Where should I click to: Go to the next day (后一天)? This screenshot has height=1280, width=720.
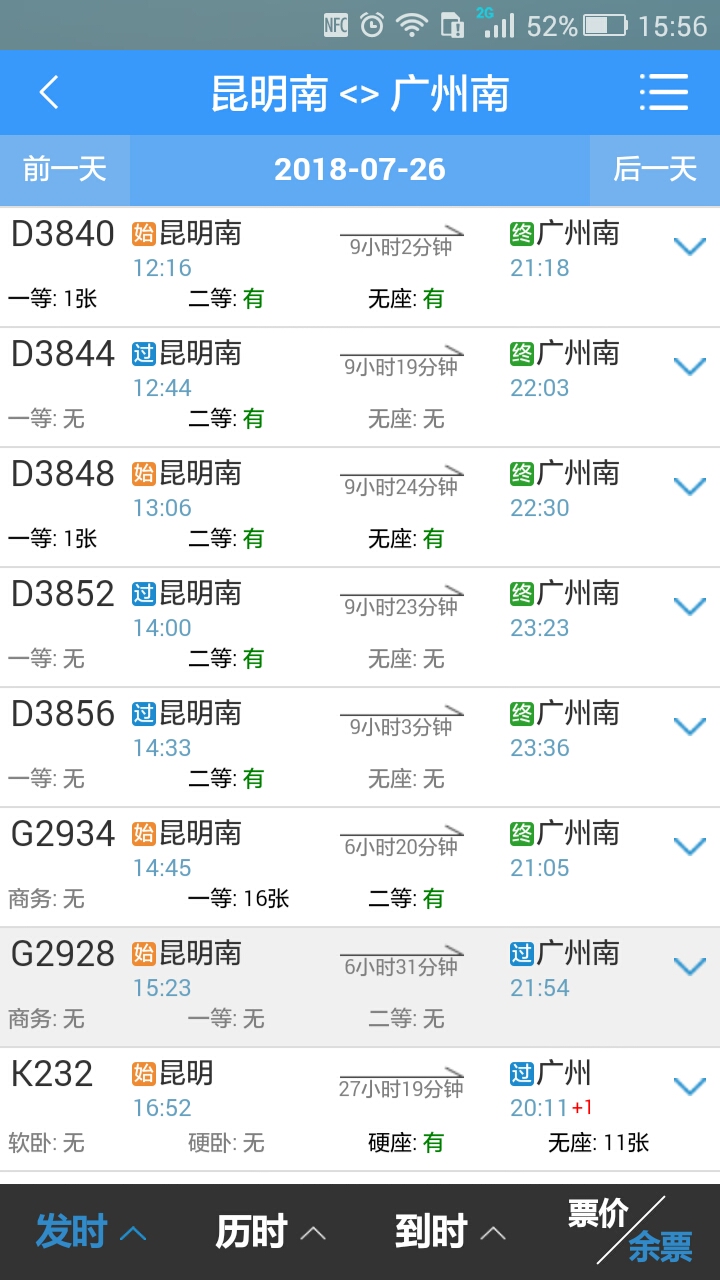pos(654,169)
